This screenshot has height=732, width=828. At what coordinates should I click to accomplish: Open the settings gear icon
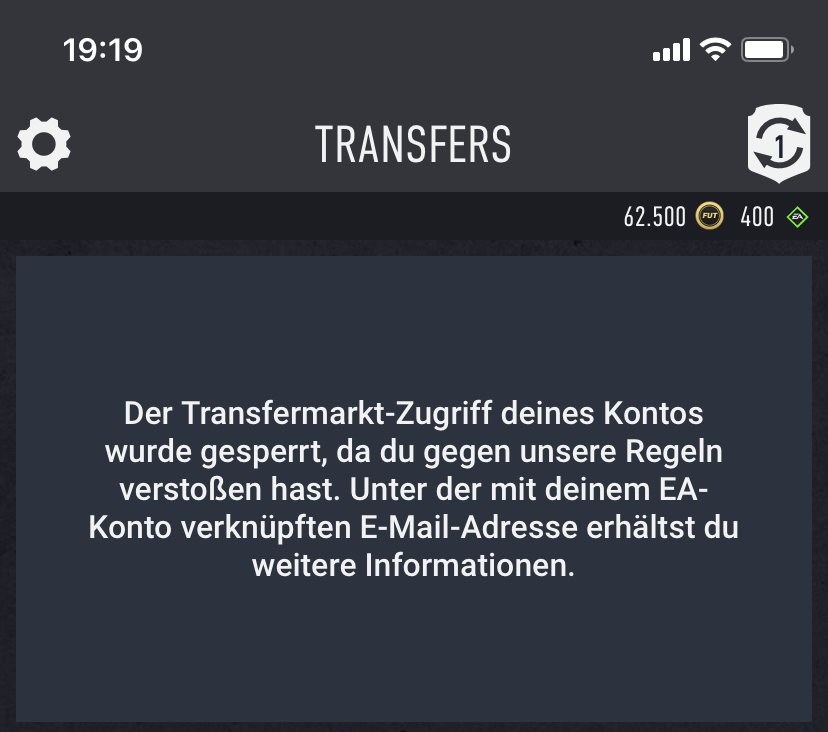tap(44, 144)
